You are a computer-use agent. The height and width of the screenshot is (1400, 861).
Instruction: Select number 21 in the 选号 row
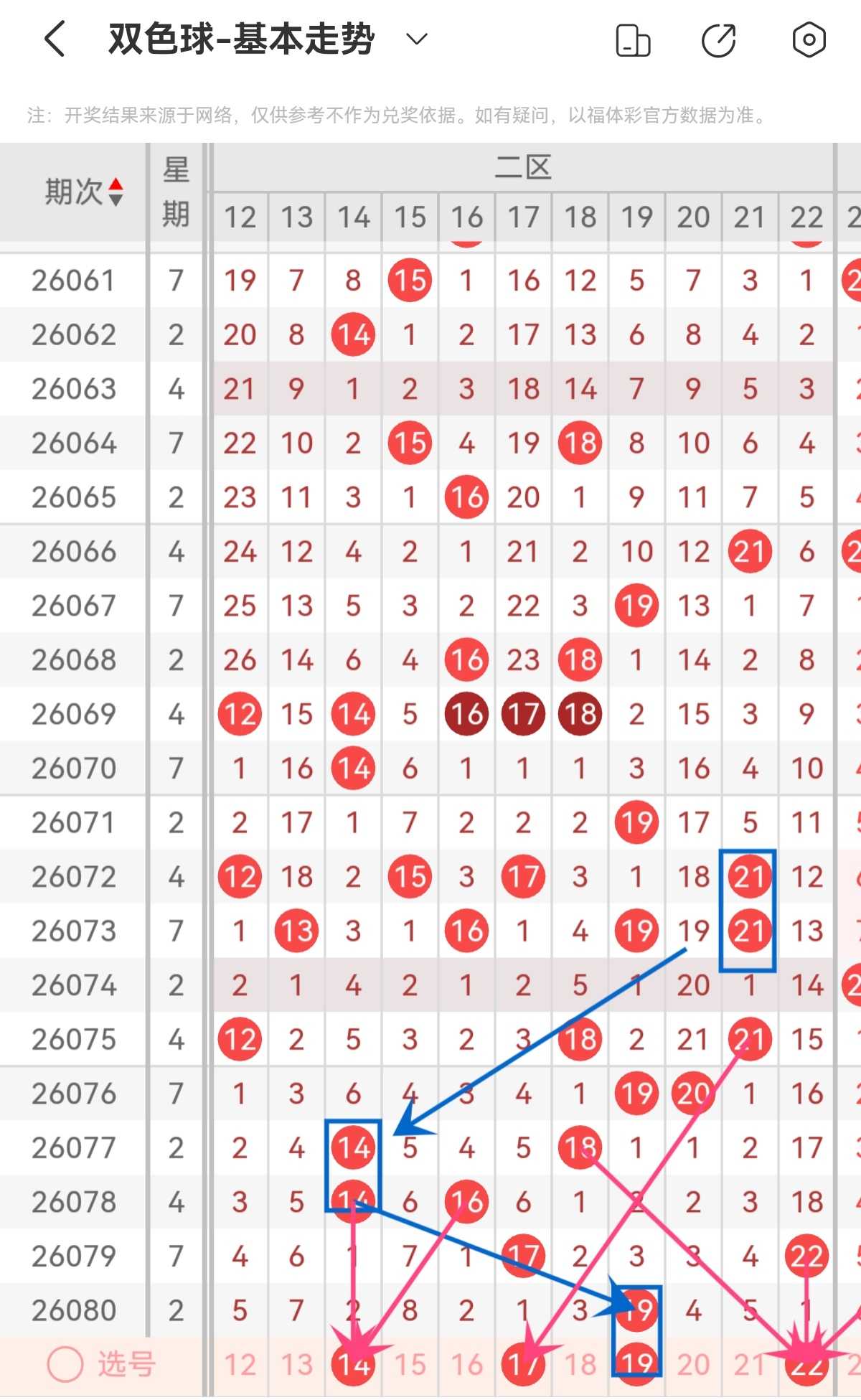pyautogui.click(x=750, y=1364)
